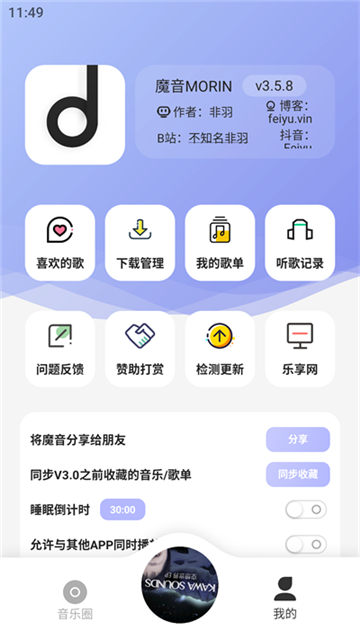
Task: Switch to the 音乐圈 tab
Action: (x=75, y=600)
